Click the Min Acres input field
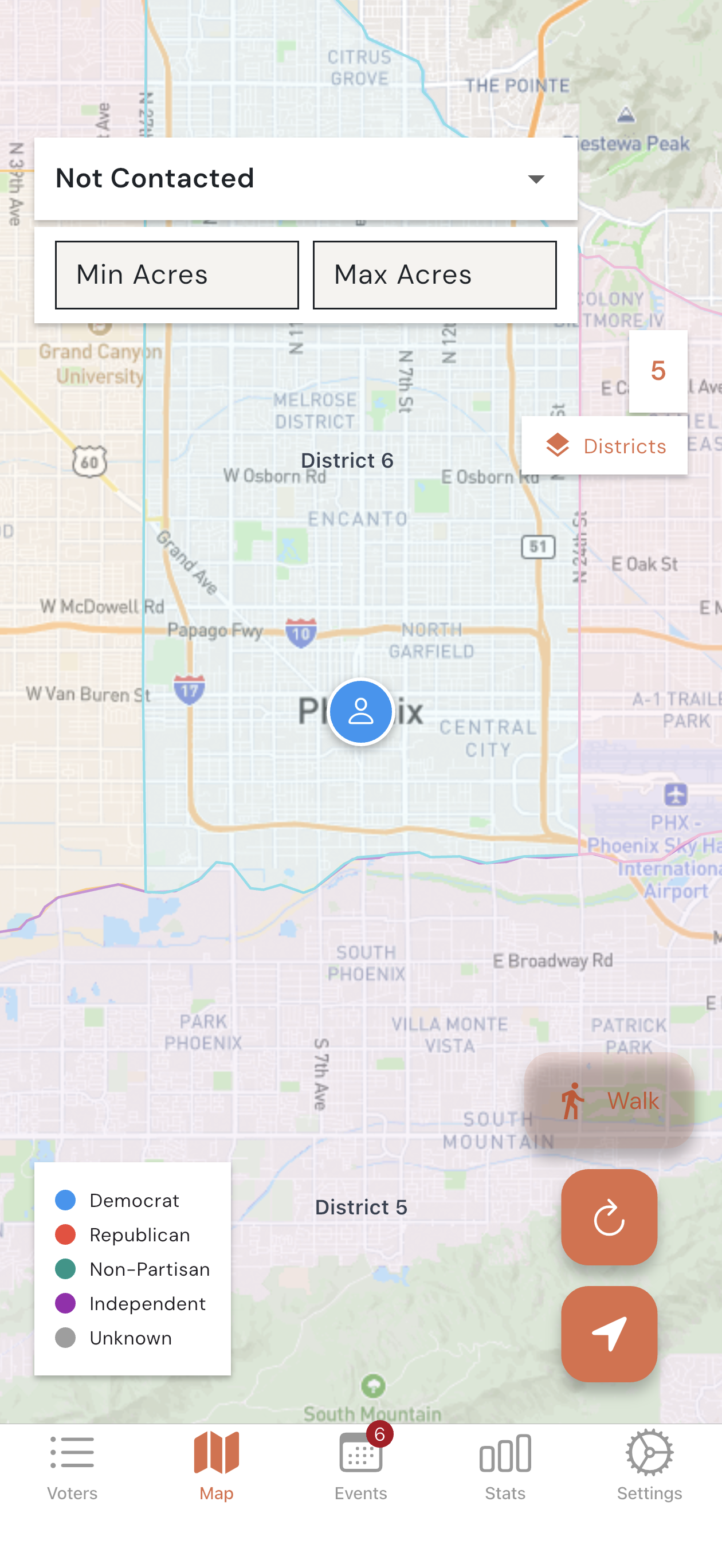This screenshot has width=722, height=1568. [x=176, y=275]
